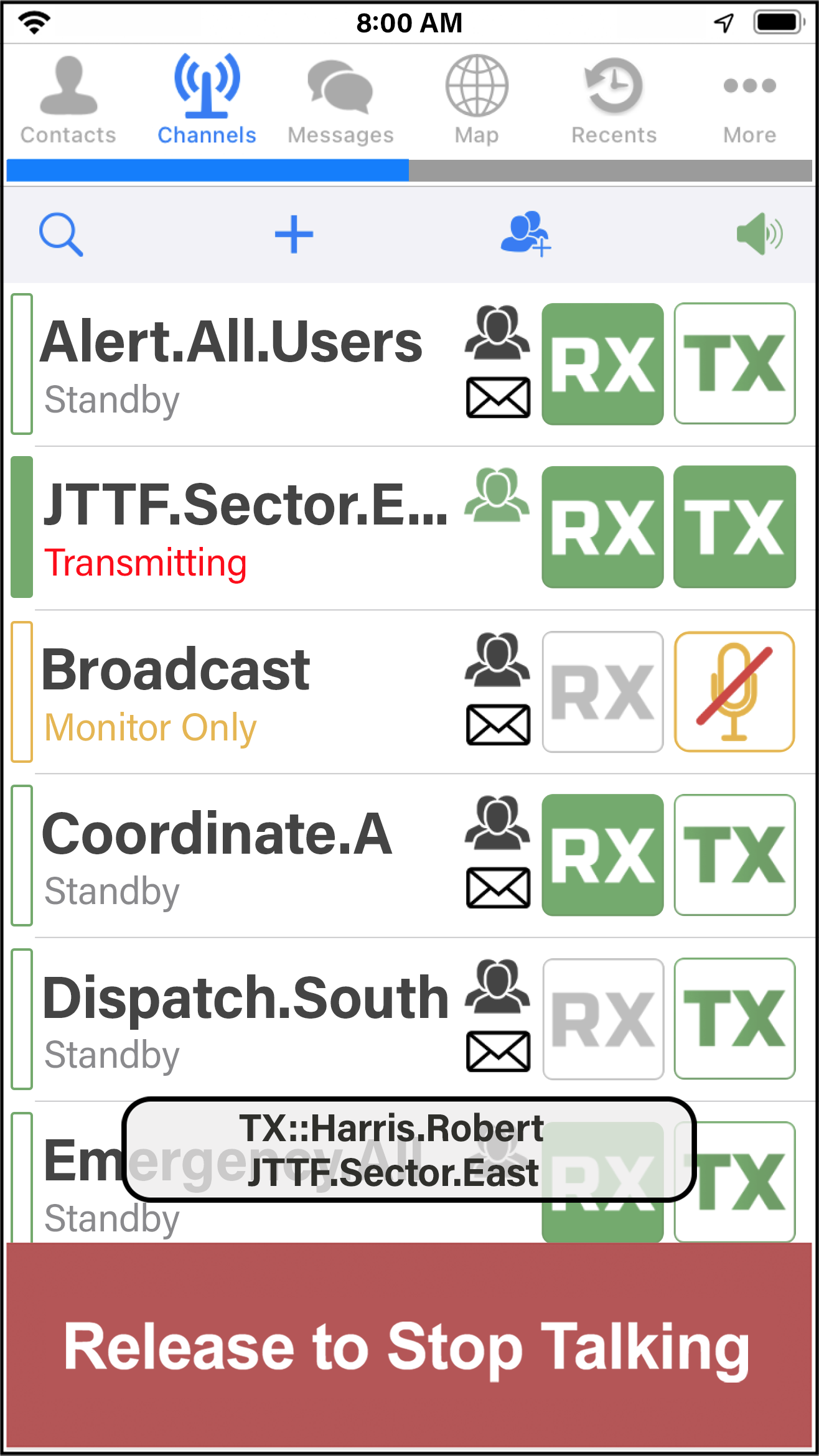Screen dimensions: 819x1456
Task: Tap the muted microphone on Broadcast
Action: pyautogui.click(x=734, y=692)
